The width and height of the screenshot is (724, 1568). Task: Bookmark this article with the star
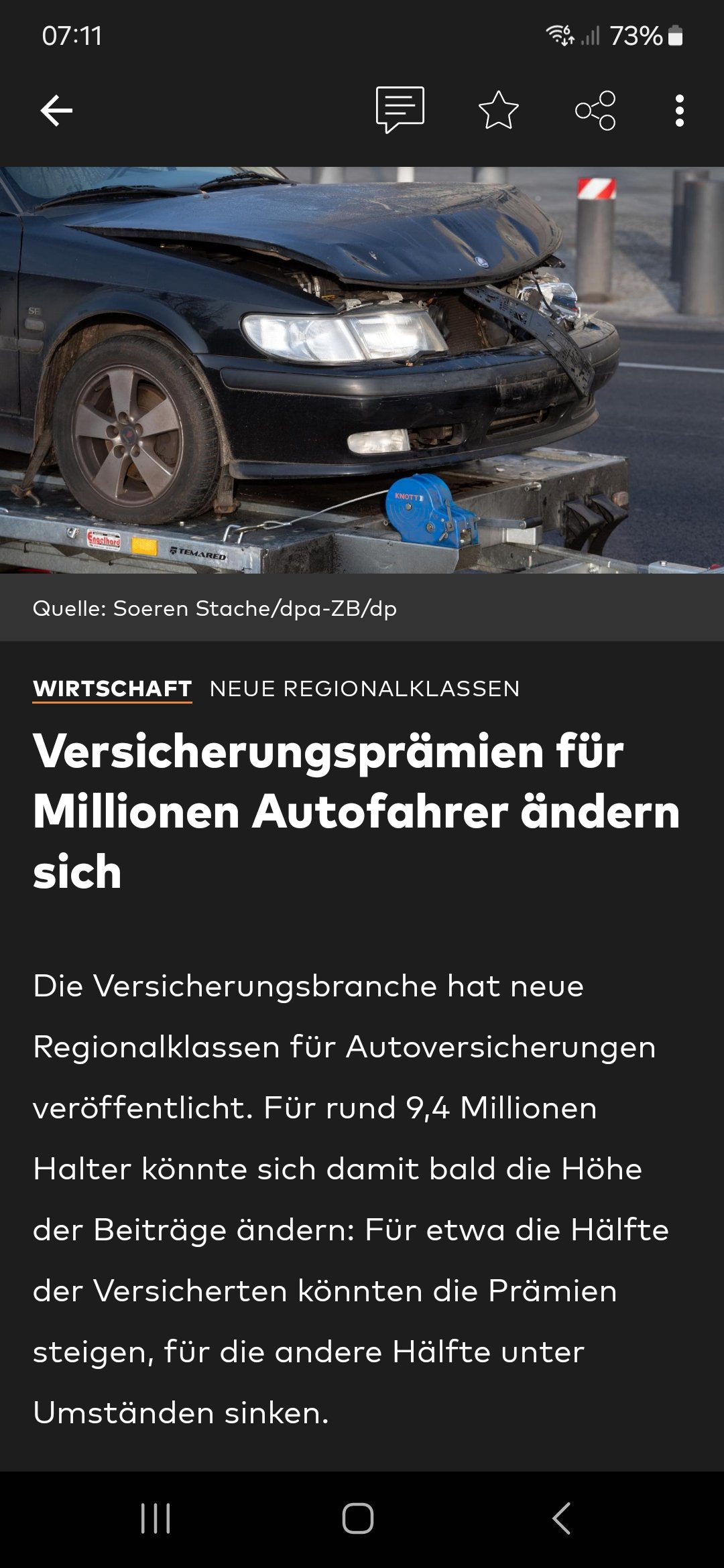499,110
